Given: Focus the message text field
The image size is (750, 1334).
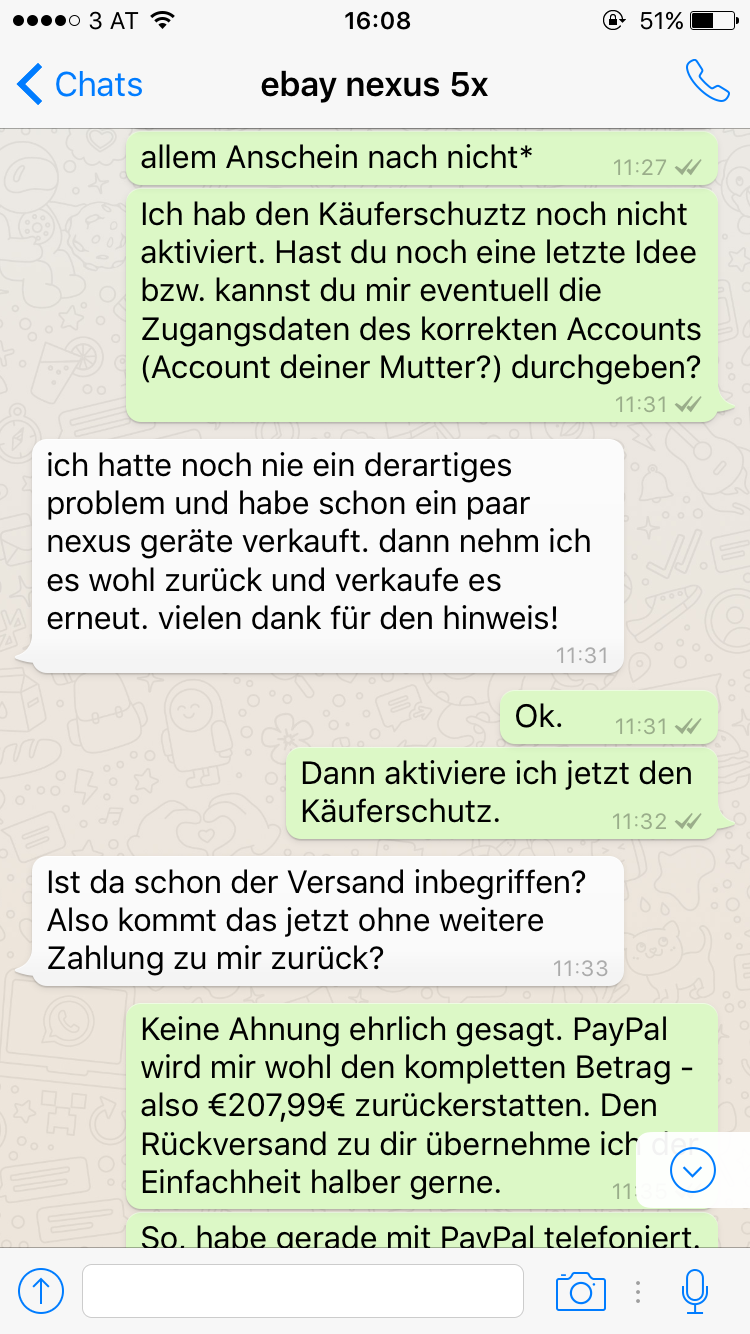Looking at the screenshot, I should (302, 1291).
